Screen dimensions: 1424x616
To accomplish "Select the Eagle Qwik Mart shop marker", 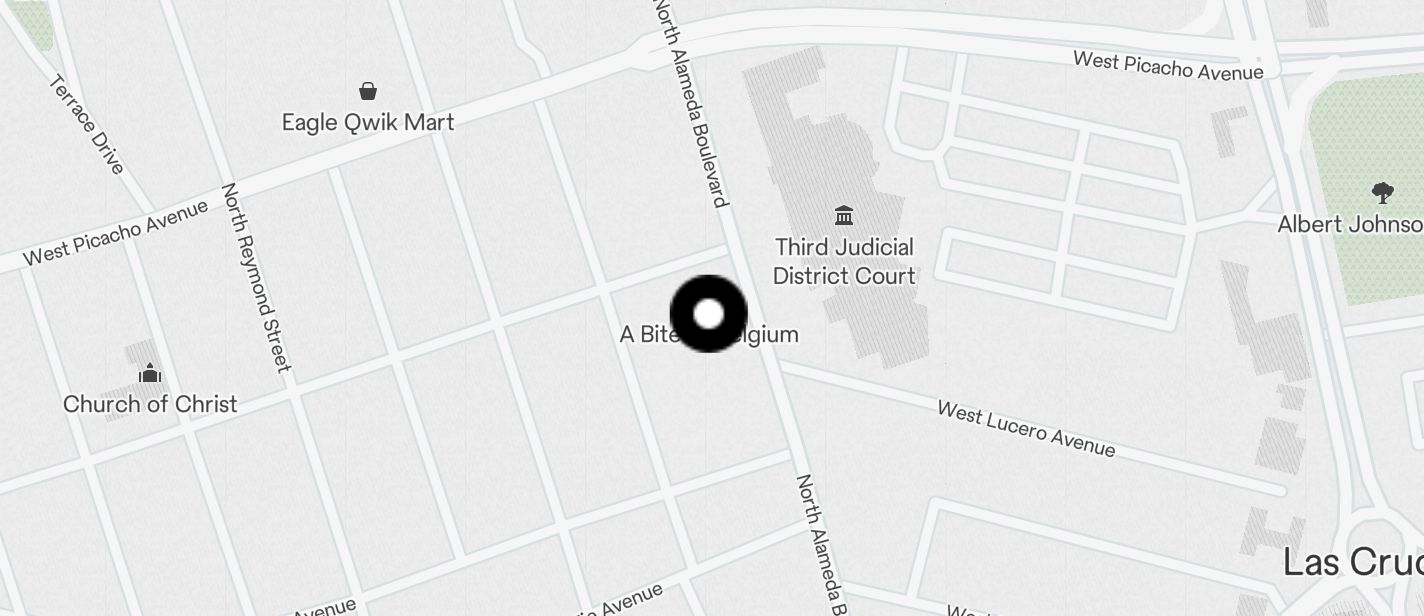I will (368, 92).
